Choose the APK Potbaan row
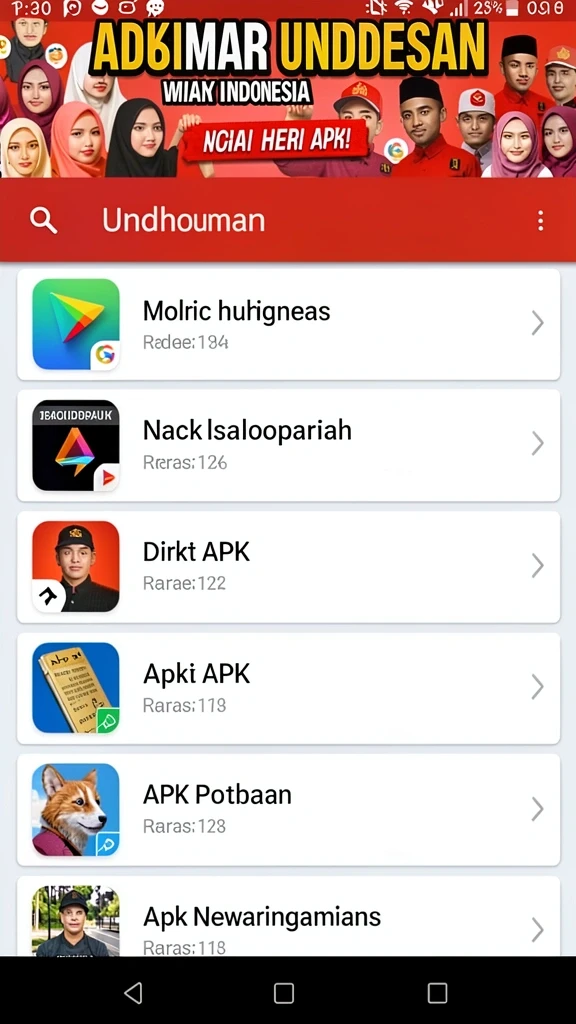The image size is (576, 1024). pyautogui.click(x=288, y=810)
